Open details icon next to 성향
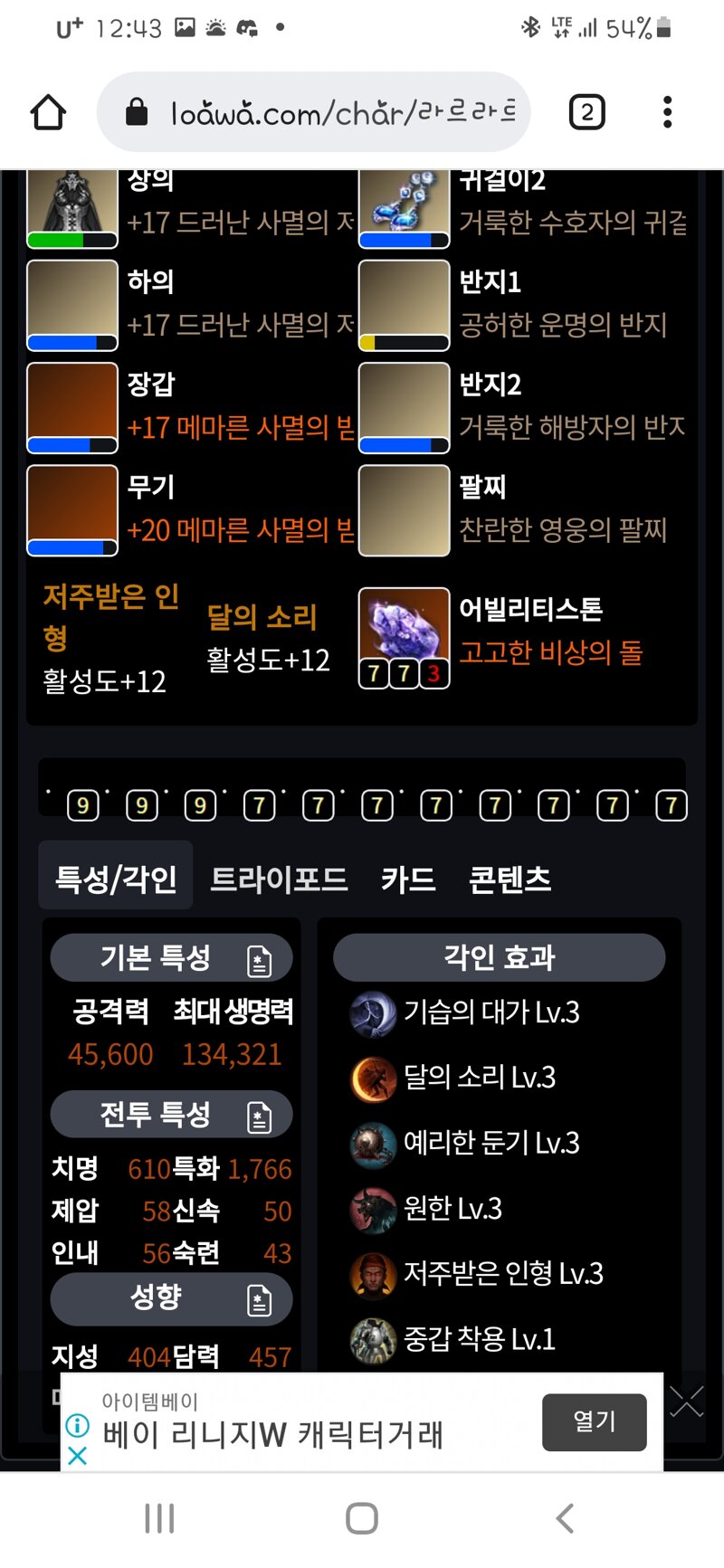The width and height of the screenshot is (724, 1568). click(259, 1301)
